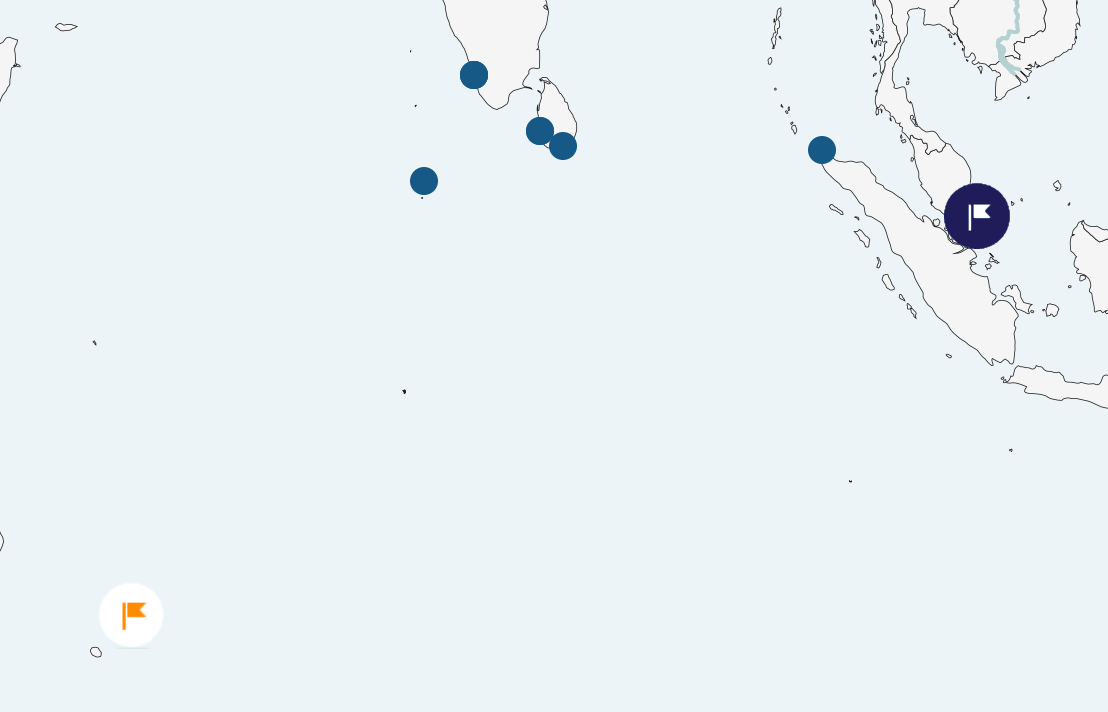Select the blue dot on Sri Lanka's southern coast
This screenshot has height=712, width=1108.
click(x=563, y=146)
